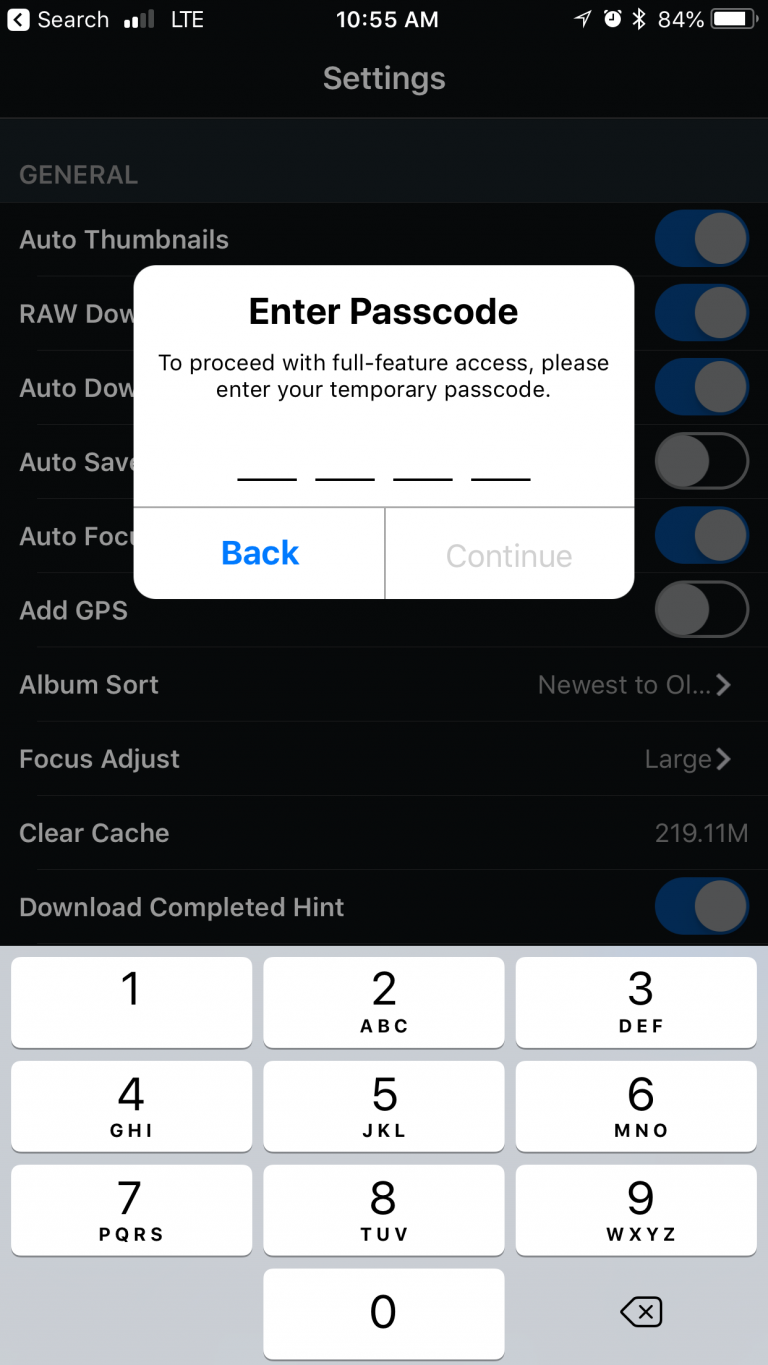Enter digit 1 on the keypad
Viewport: 768px width, 1365px height.
tap(131, 1003)
